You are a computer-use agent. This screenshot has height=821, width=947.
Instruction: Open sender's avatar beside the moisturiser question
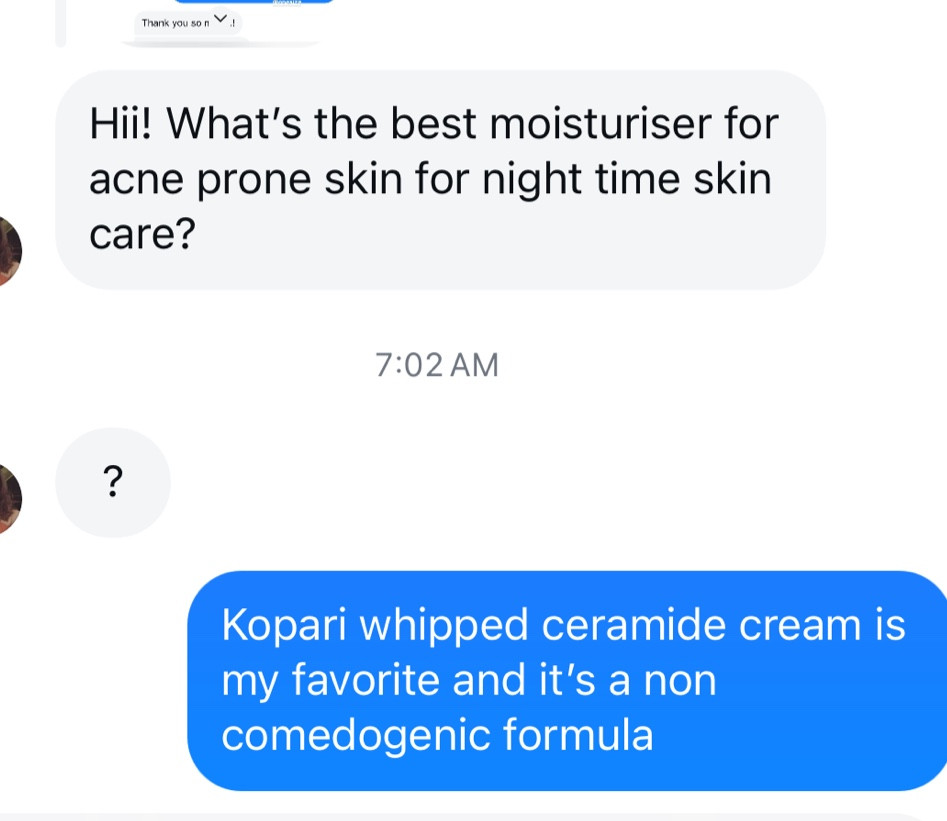tap(9, 251)
